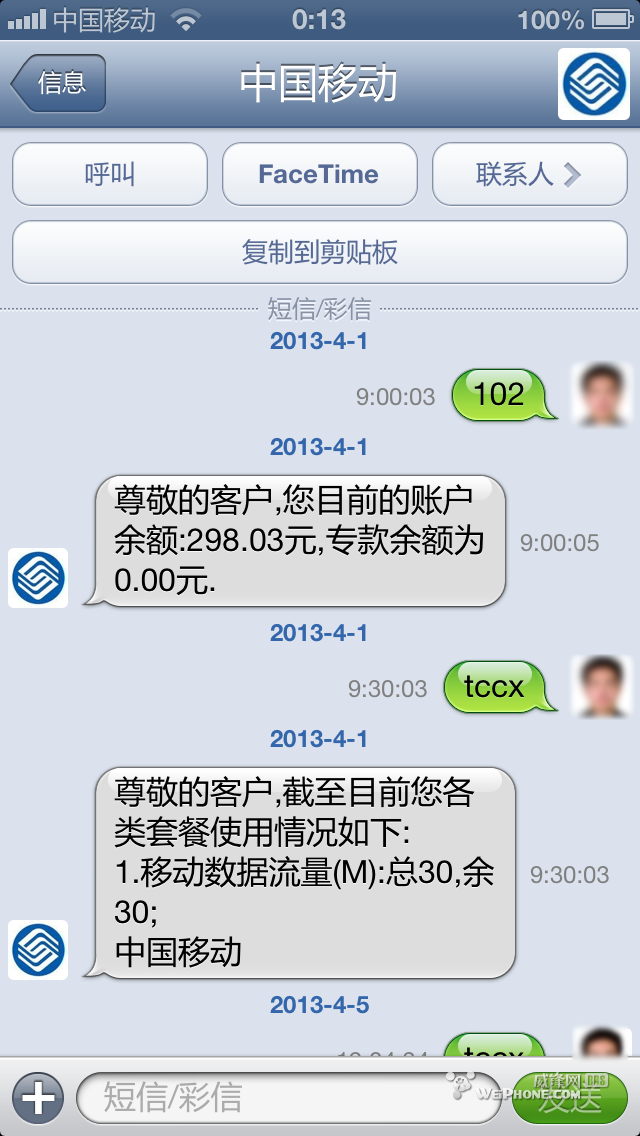Go back to the 信息 message list

(59, 83)
